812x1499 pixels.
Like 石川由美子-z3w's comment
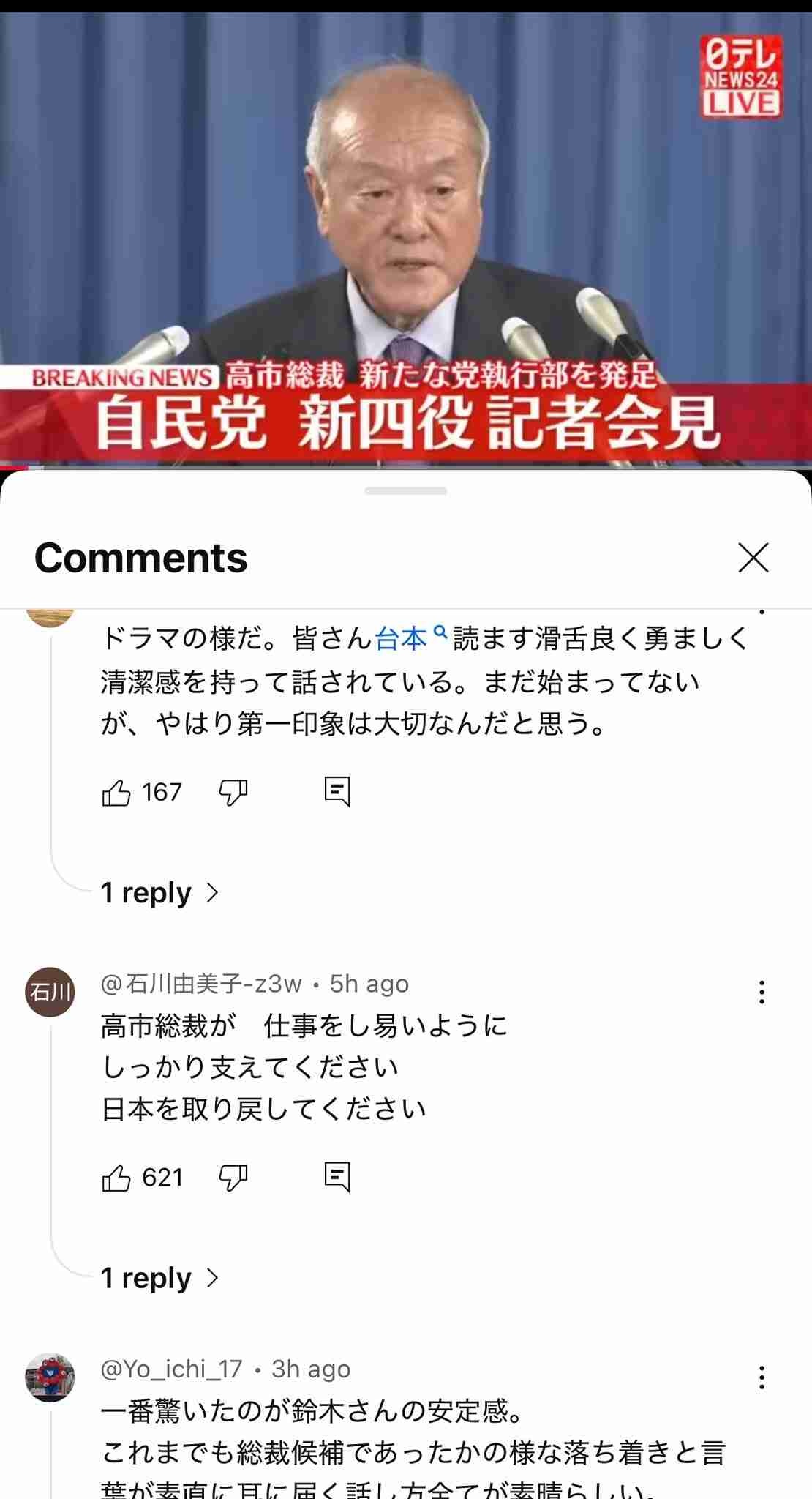point(116,1178)
